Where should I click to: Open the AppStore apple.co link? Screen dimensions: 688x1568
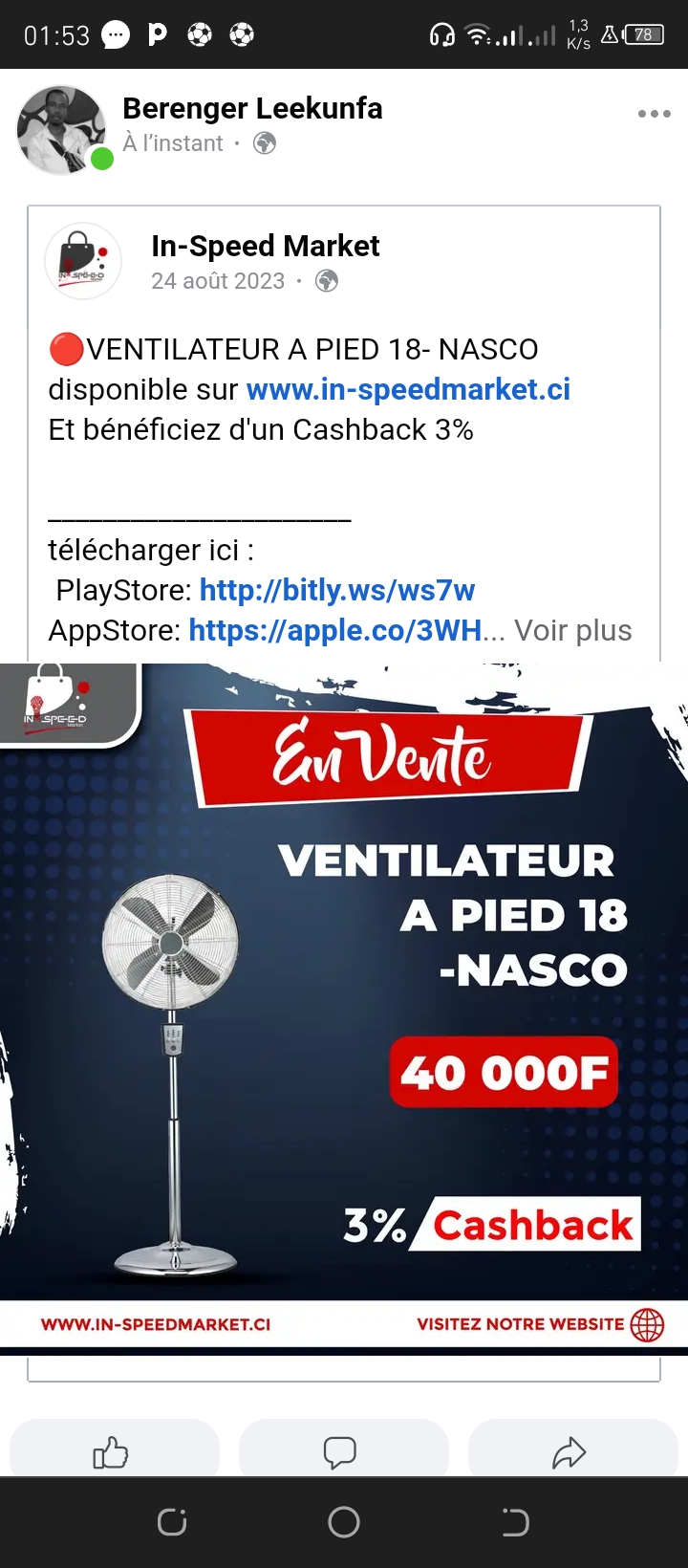(x=334, y=631)
